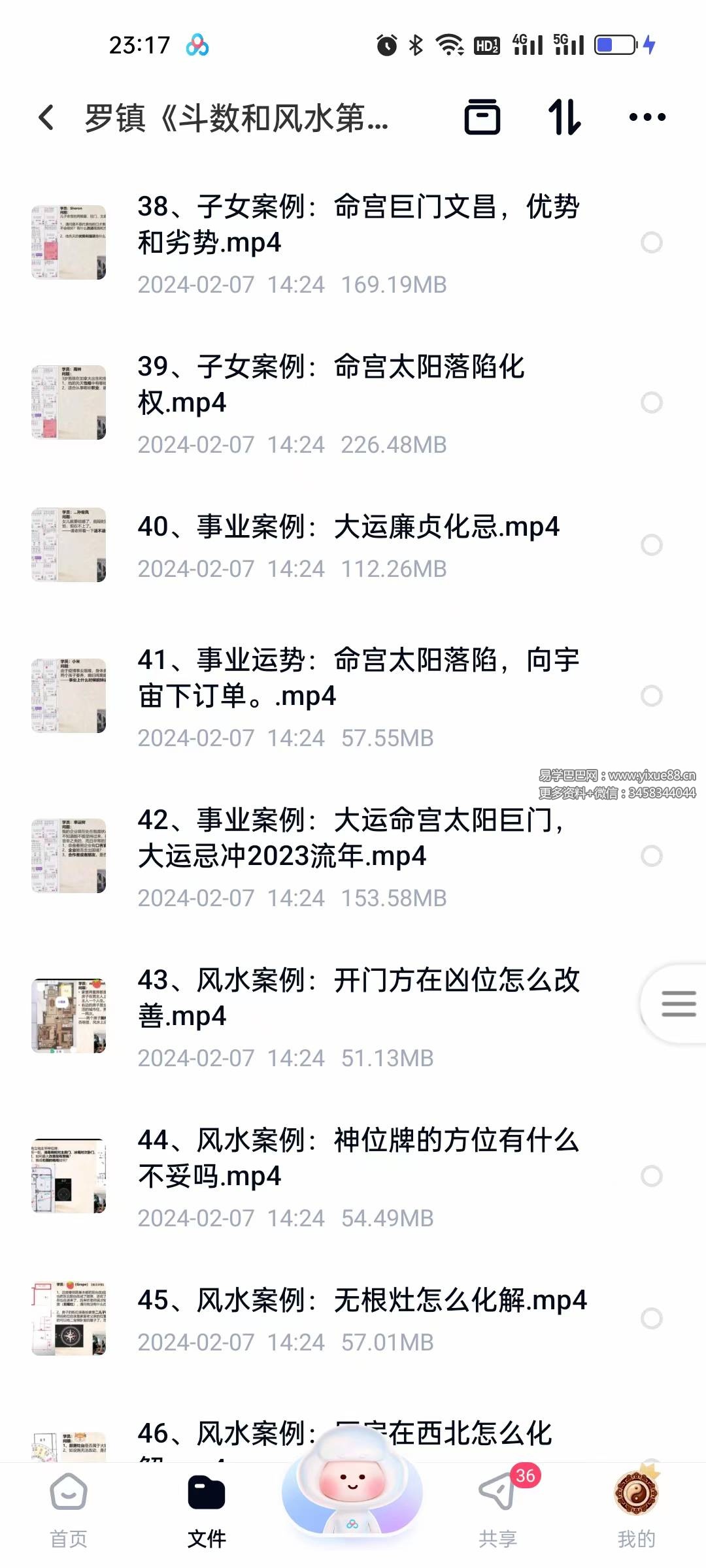706x1568 pixels.
Task: Select the checkbox for video 41
Action: pos(651,696)
